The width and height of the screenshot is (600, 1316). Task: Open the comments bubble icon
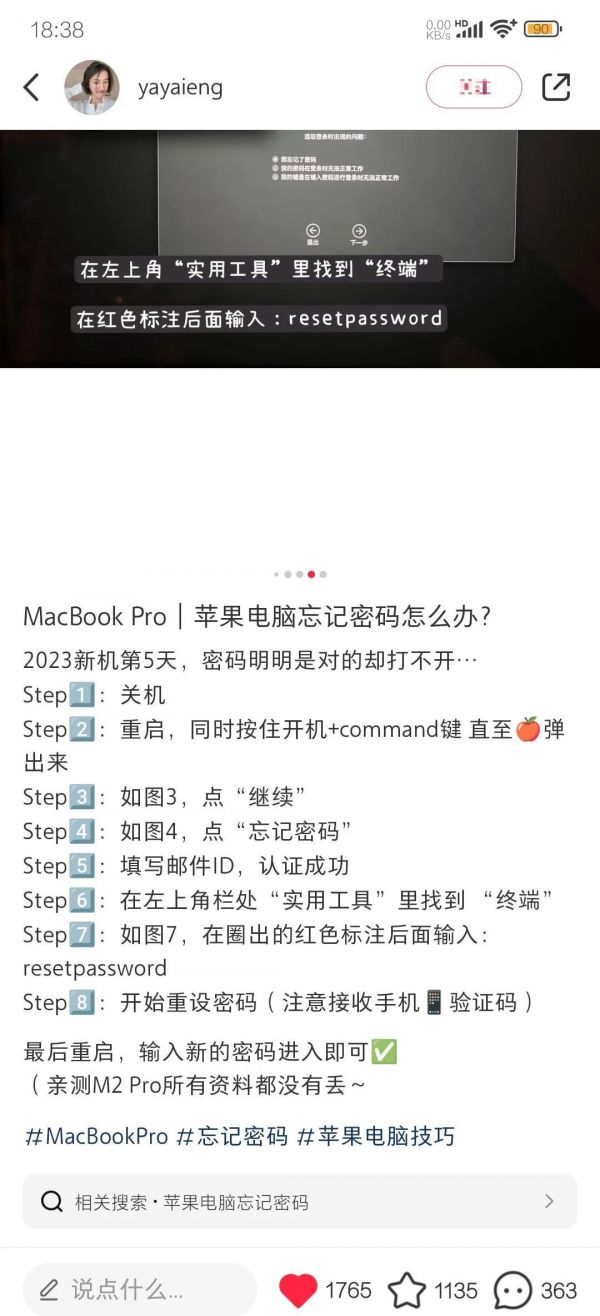click(x=513, y=1290)
